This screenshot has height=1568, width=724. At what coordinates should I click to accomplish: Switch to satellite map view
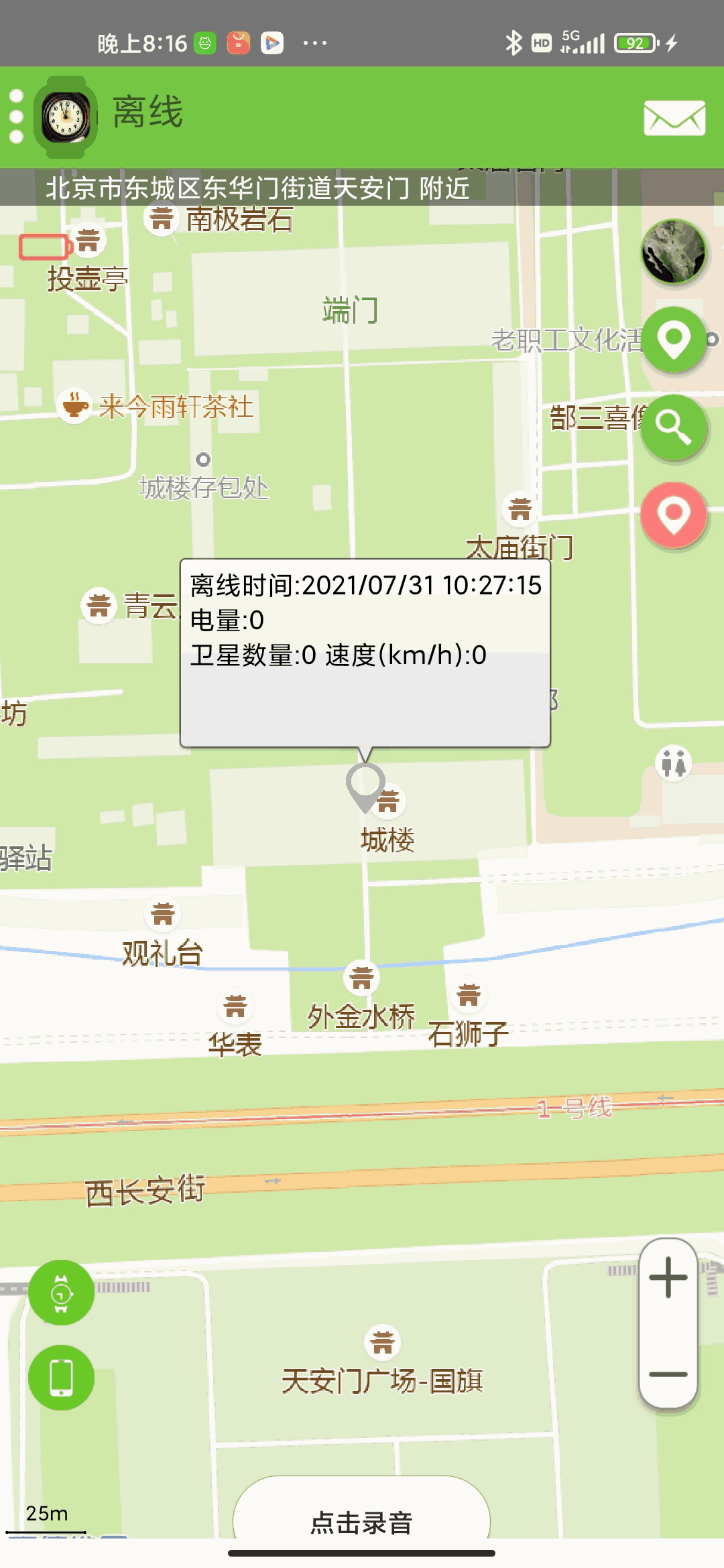[x=674, y=252]
